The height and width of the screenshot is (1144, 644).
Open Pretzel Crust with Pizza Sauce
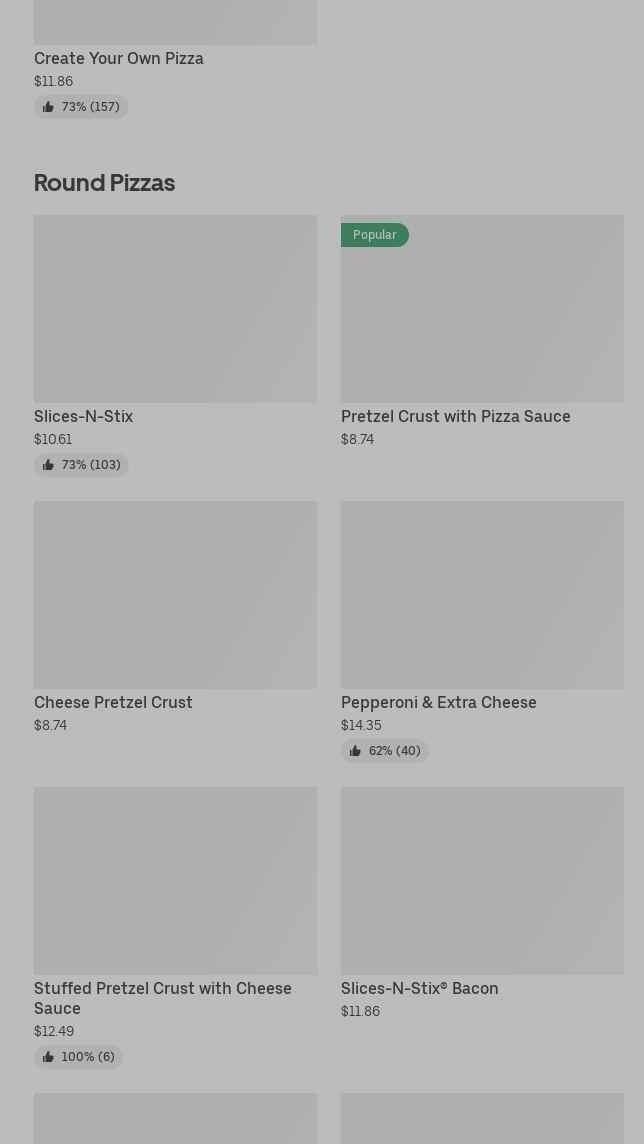pos(482,310)
